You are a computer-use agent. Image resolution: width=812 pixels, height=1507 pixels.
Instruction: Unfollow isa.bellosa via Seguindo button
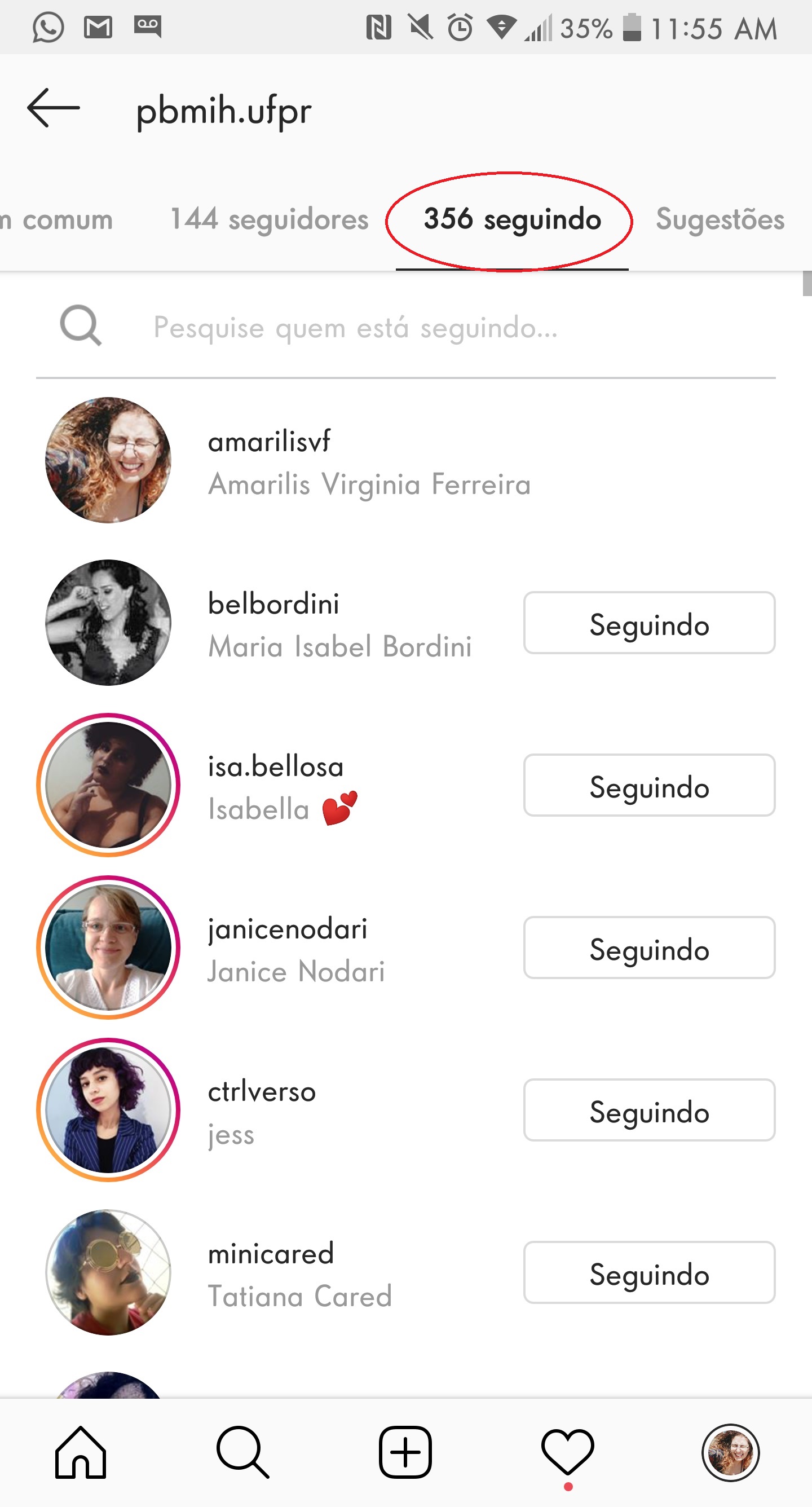tap(650, 787)
